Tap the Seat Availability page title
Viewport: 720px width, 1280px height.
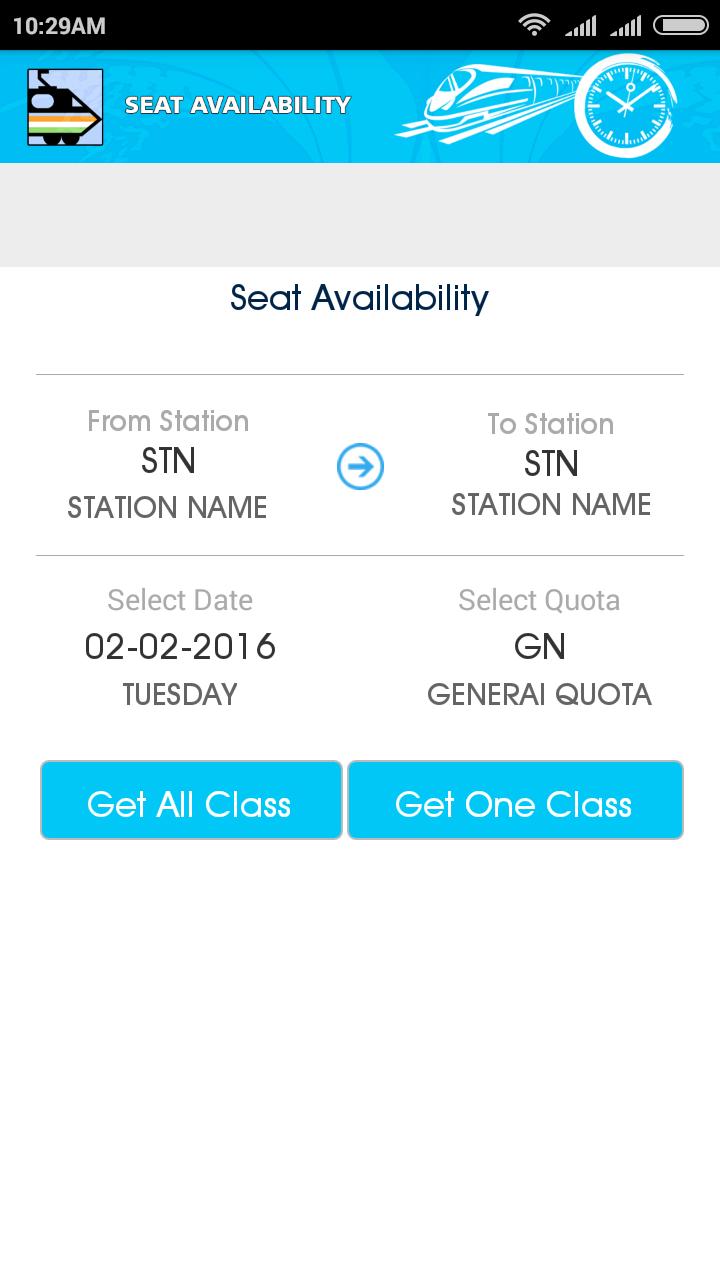tap(359, 297)
